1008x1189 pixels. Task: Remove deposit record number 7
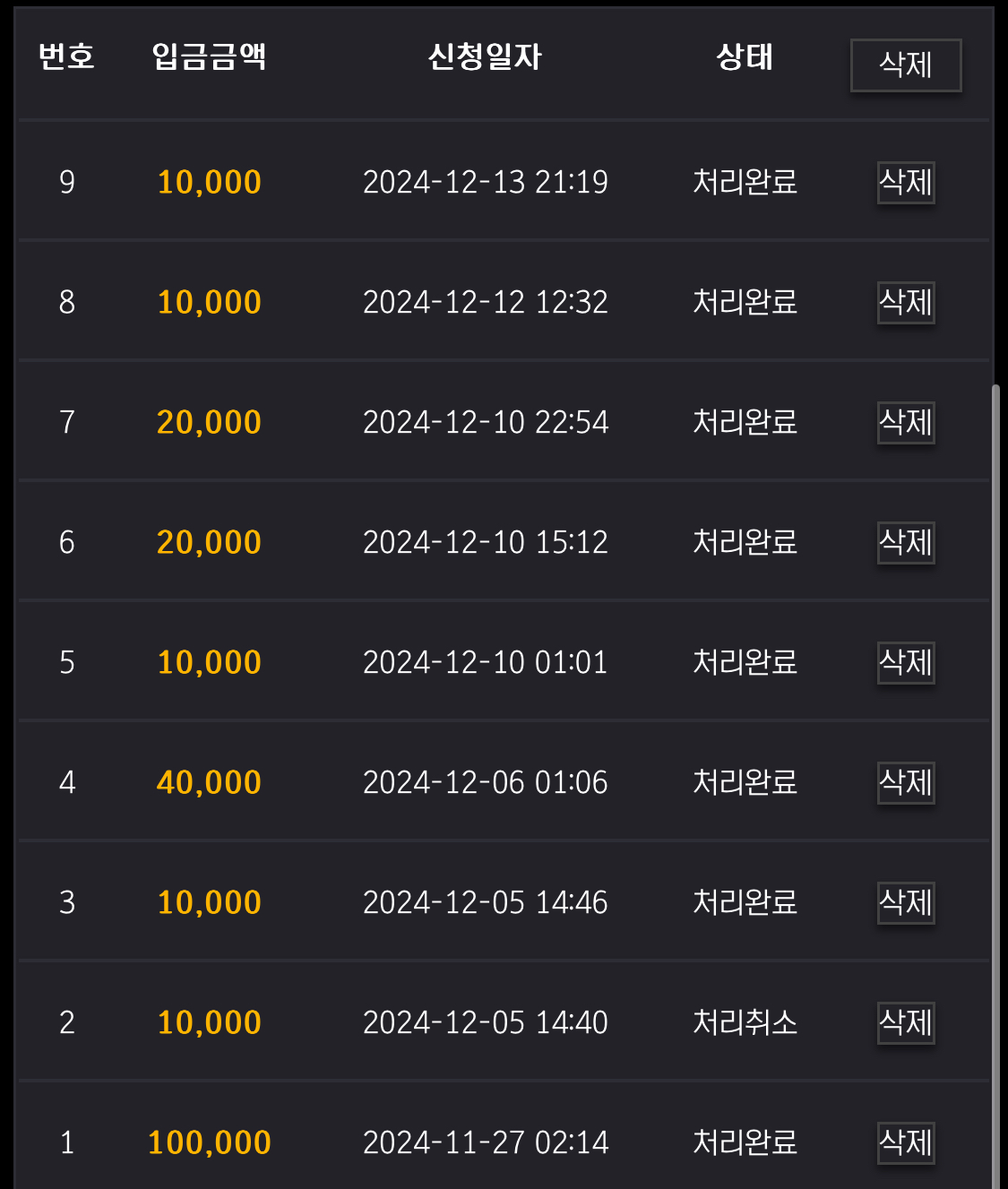click(906, 423)
